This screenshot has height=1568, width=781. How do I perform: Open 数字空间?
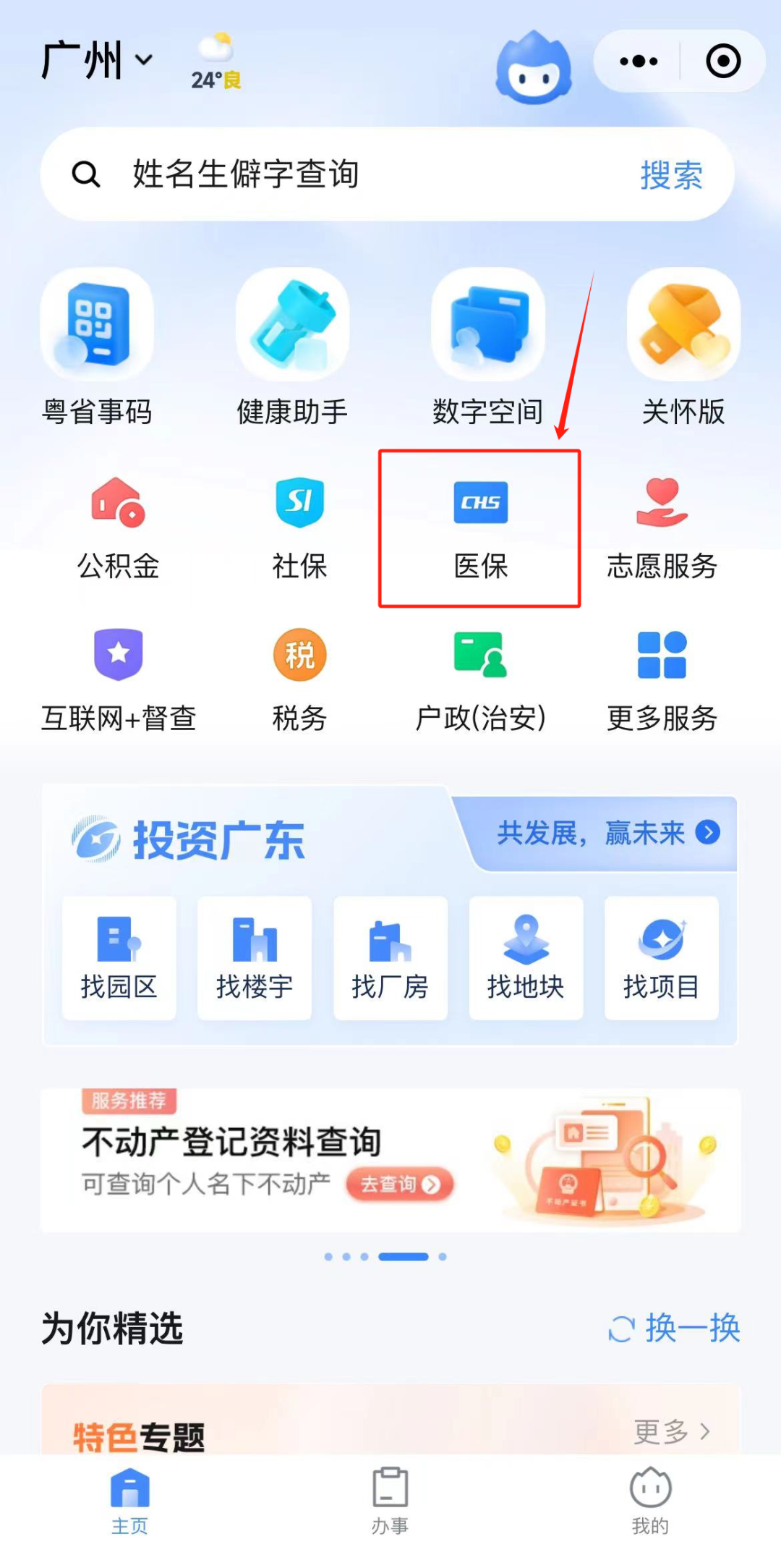pyautogui.click(x=488, y=347)
